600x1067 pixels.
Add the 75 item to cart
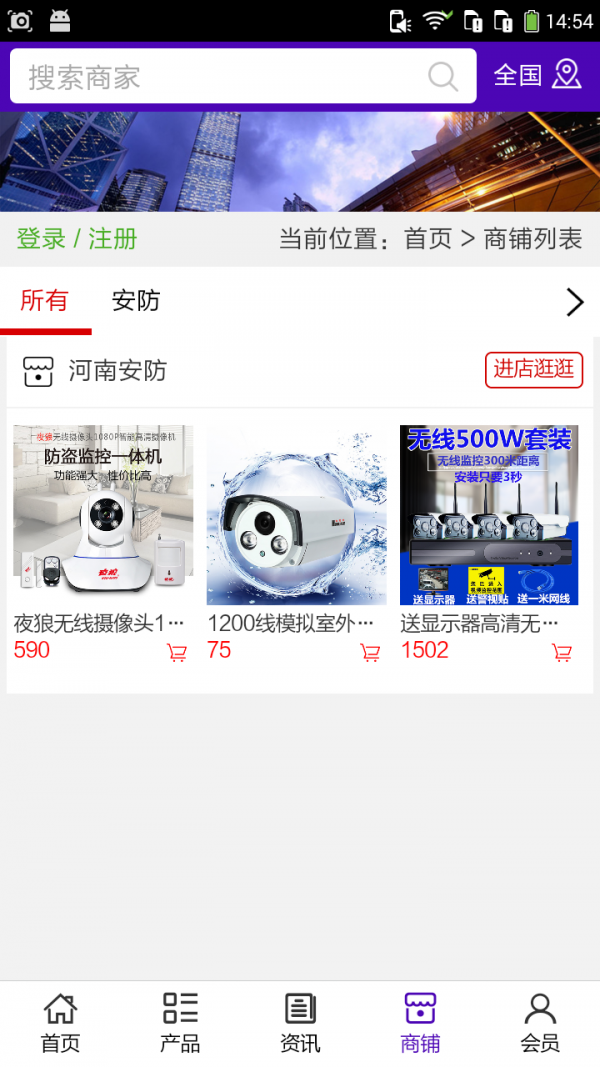point(370,653)
